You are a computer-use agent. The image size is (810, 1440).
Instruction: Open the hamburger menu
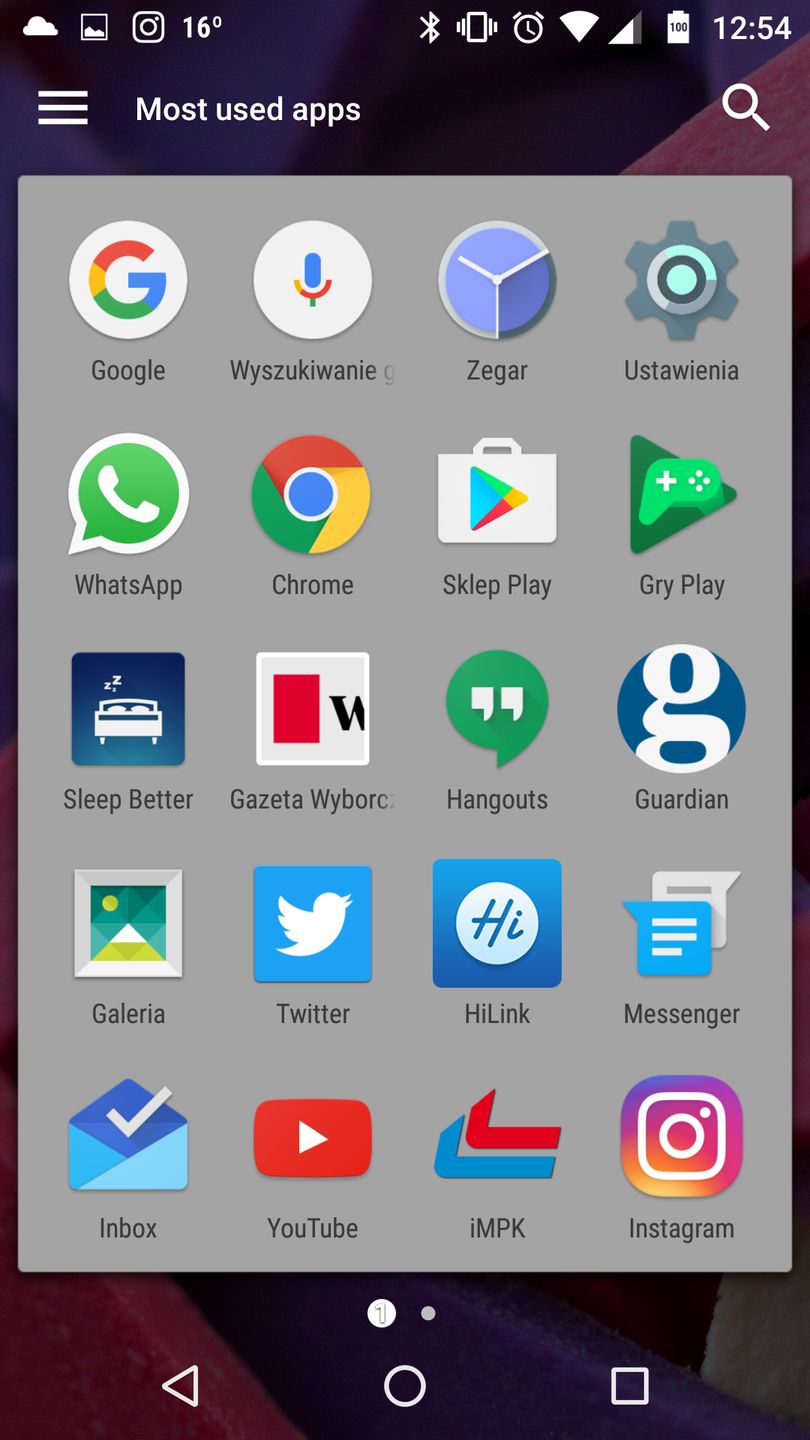click(x=62, y=108)
